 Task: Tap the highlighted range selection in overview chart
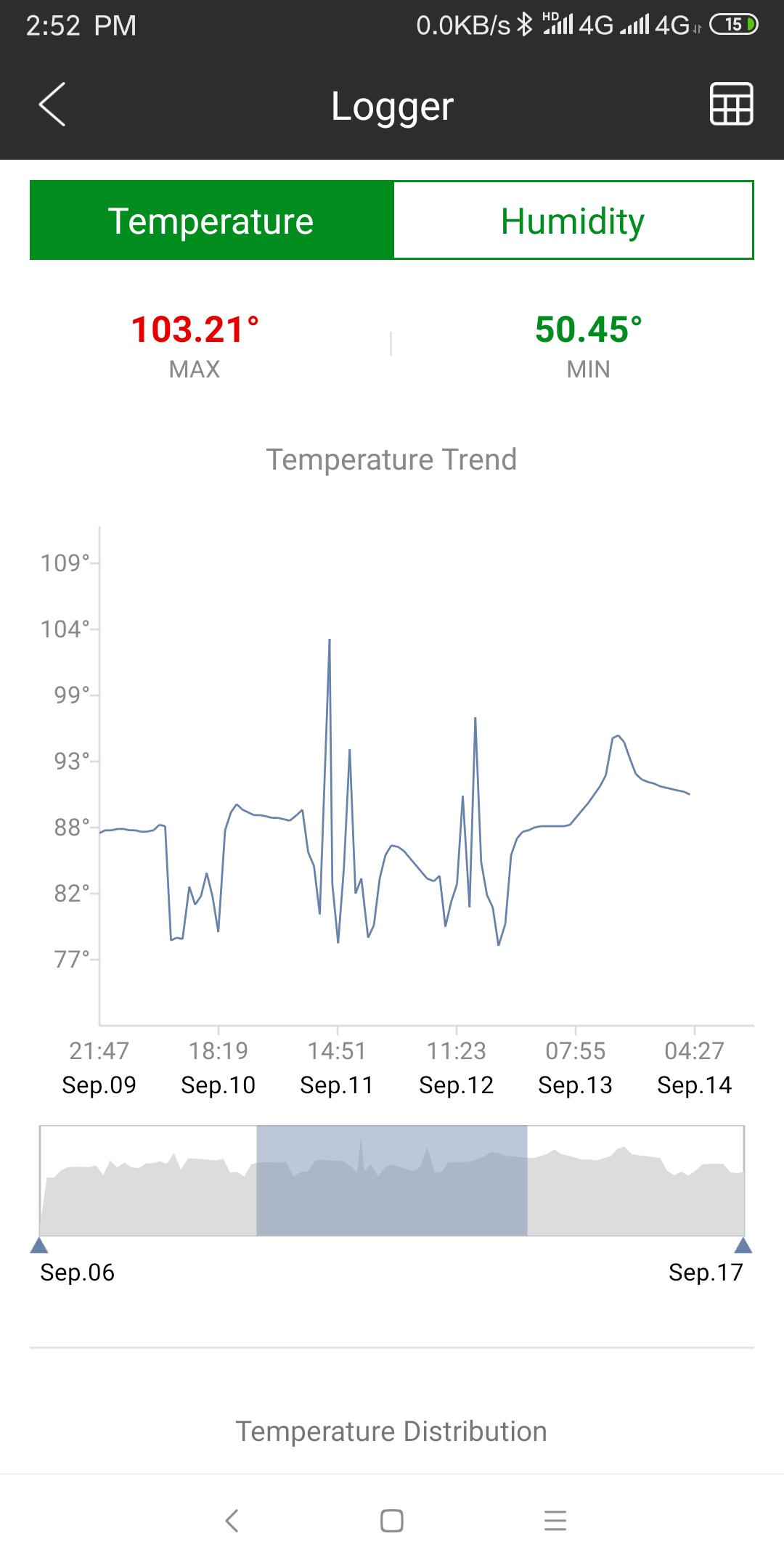392,1180
